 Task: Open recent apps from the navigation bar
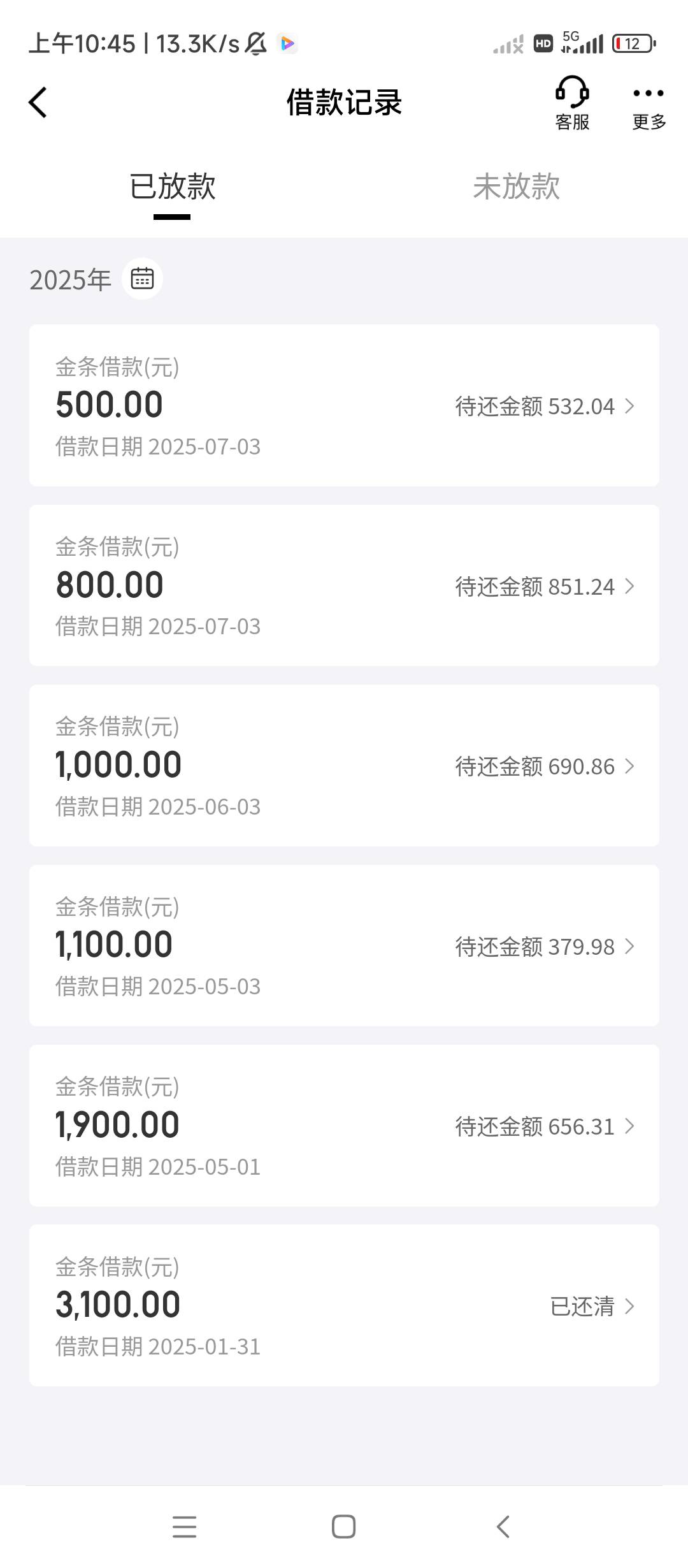[185, 1527]
